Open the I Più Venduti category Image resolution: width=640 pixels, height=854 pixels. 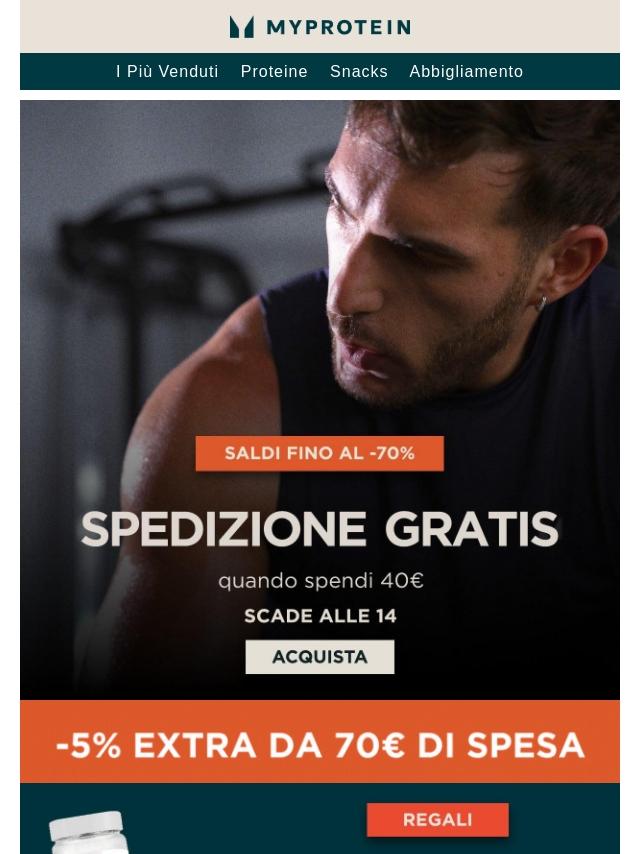tap(167, 72)
